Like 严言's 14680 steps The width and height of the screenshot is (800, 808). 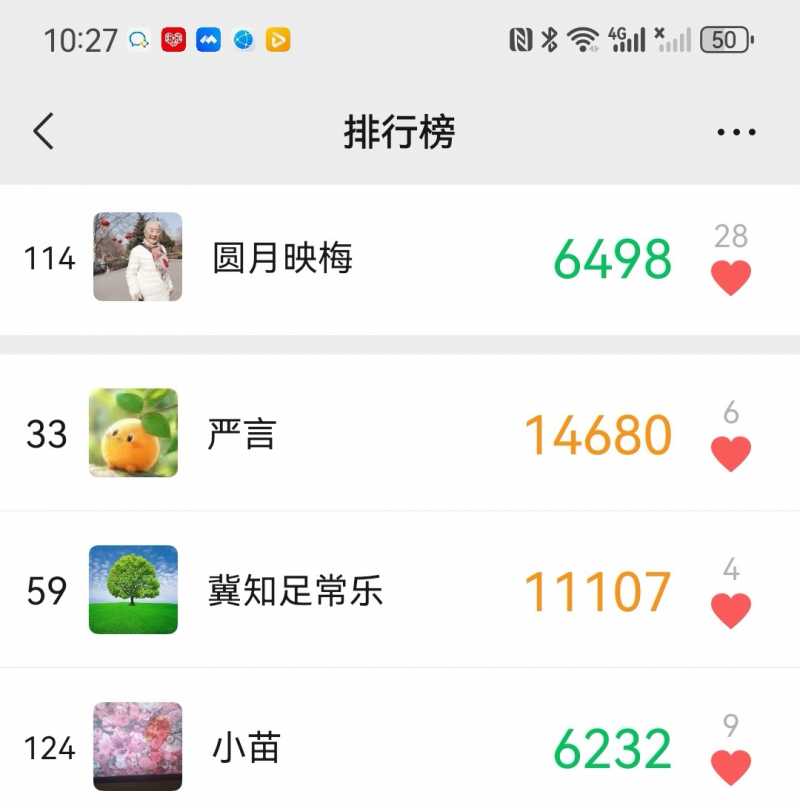click(731, 453)
